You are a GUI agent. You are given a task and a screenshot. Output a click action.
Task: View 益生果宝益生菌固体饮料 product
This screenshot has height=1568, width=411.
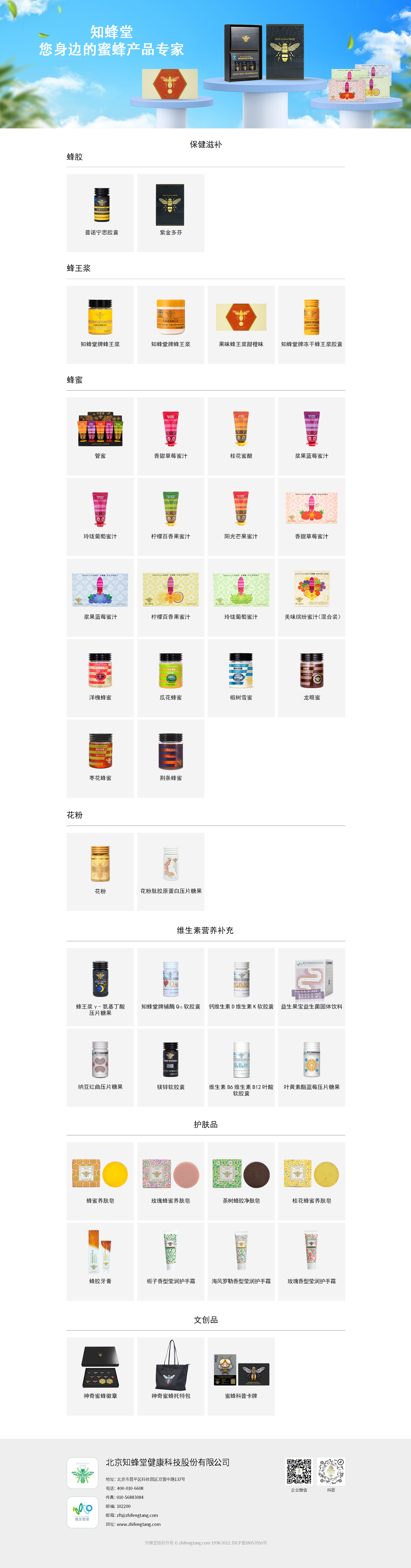(x=312, y=987)
